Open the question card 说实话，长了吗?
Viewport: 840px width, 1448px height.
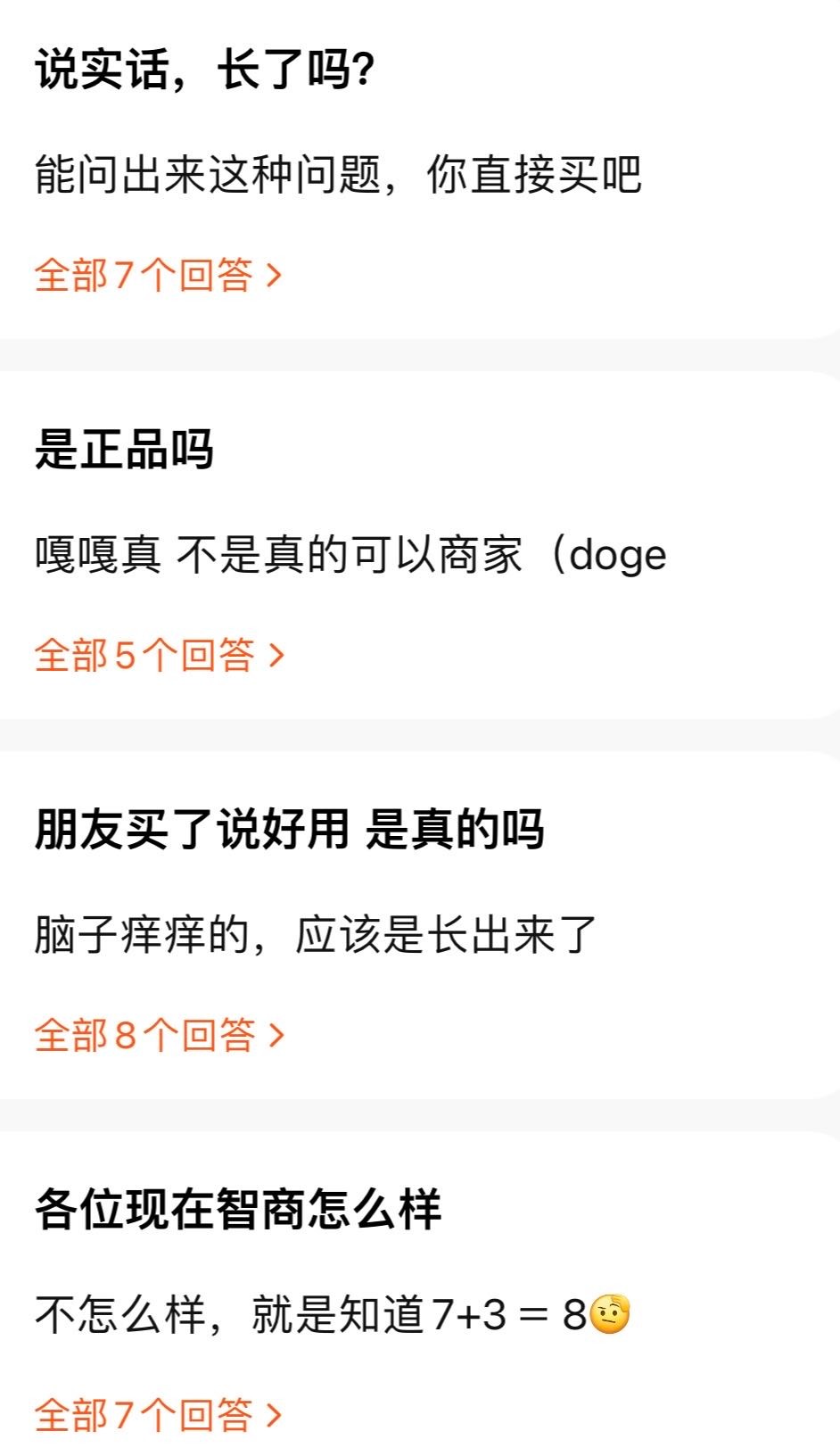[x=205, y=70]
